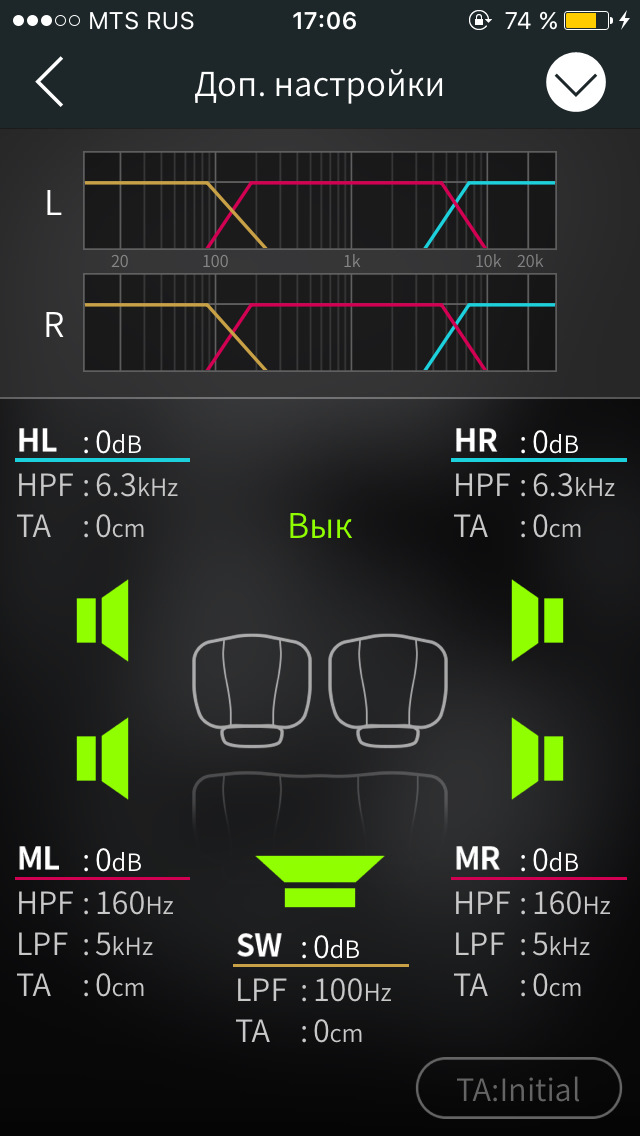The height and width of the screenshot is (1136, 640).
Task: Change the Вык listening position
Action: click(320, 526)
